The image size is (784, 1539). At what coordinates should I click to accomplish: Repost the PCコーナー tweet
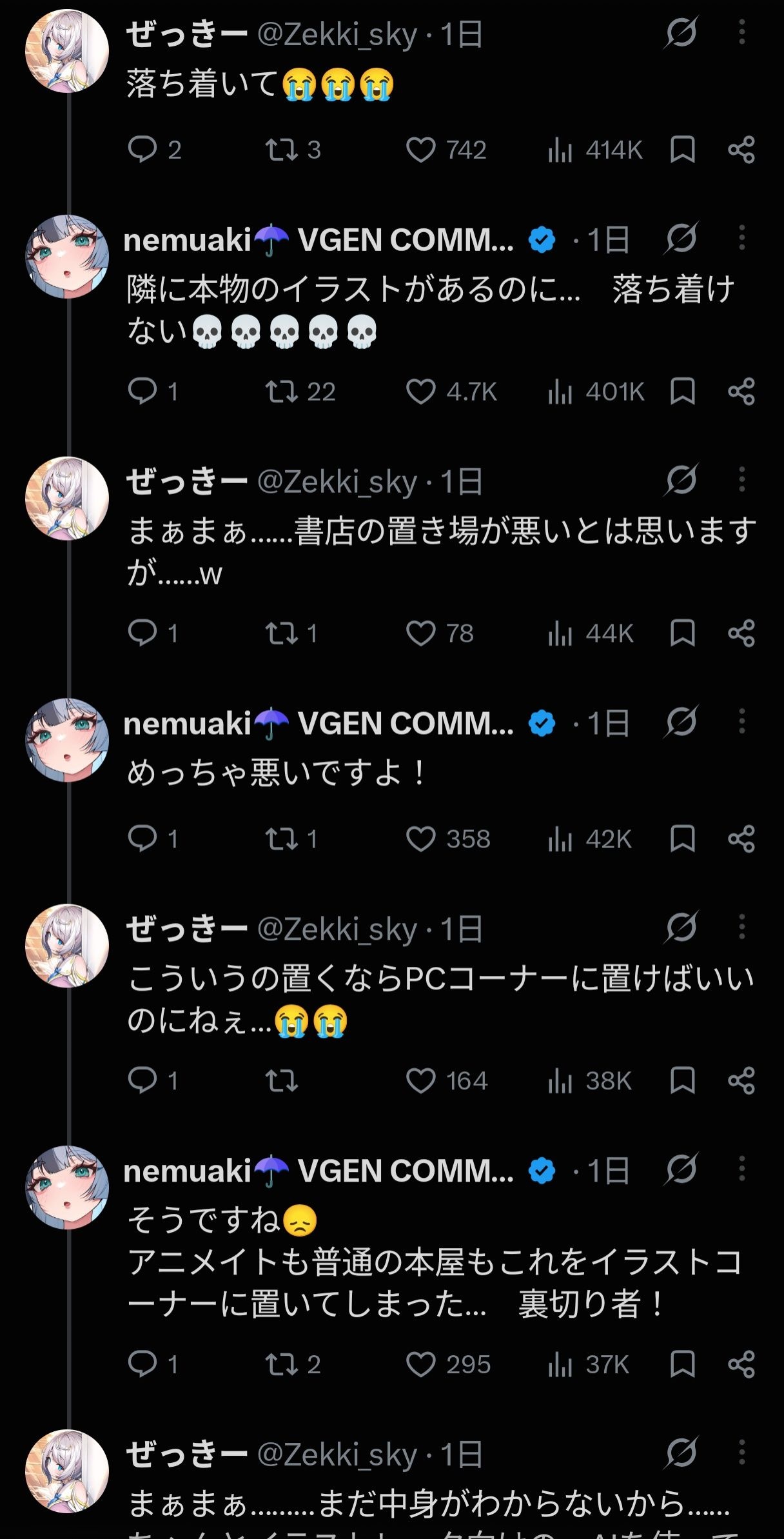tap(282, 1081)
